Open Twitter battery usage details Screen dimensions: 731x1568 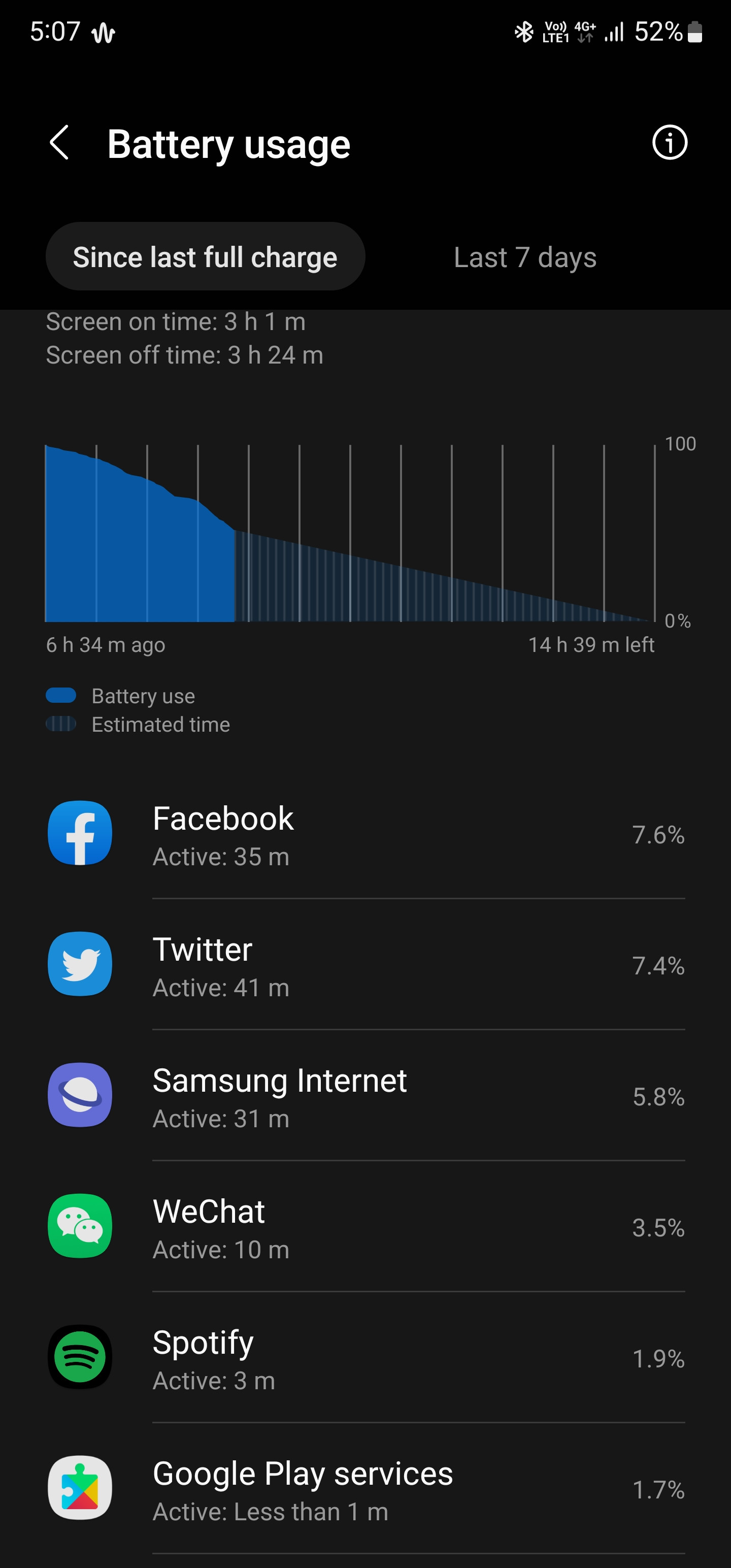(x=365, y=964)
